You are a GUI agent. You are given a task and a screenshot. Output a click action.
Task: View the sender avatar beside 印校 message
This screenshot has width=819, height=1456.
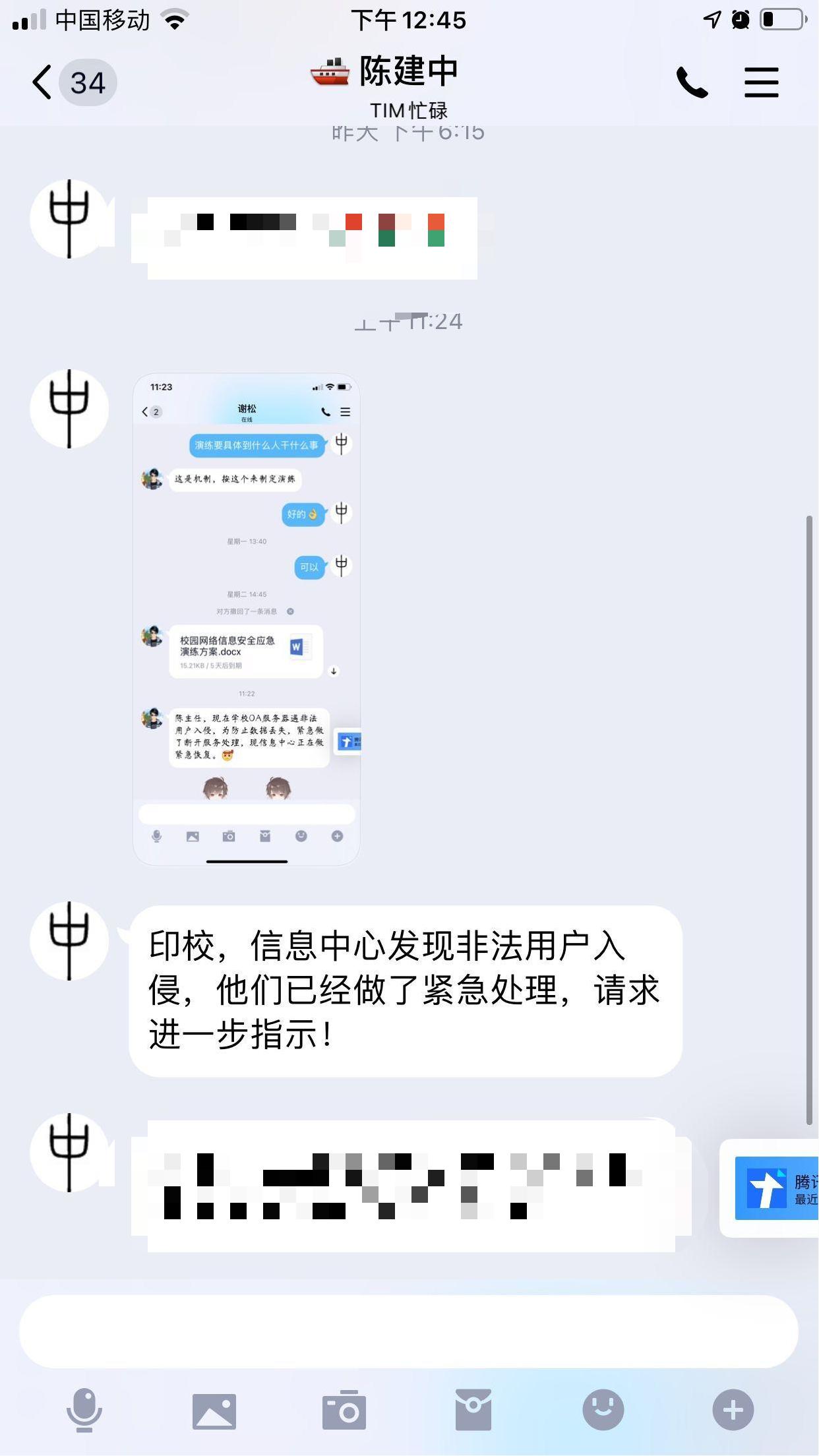69,940
